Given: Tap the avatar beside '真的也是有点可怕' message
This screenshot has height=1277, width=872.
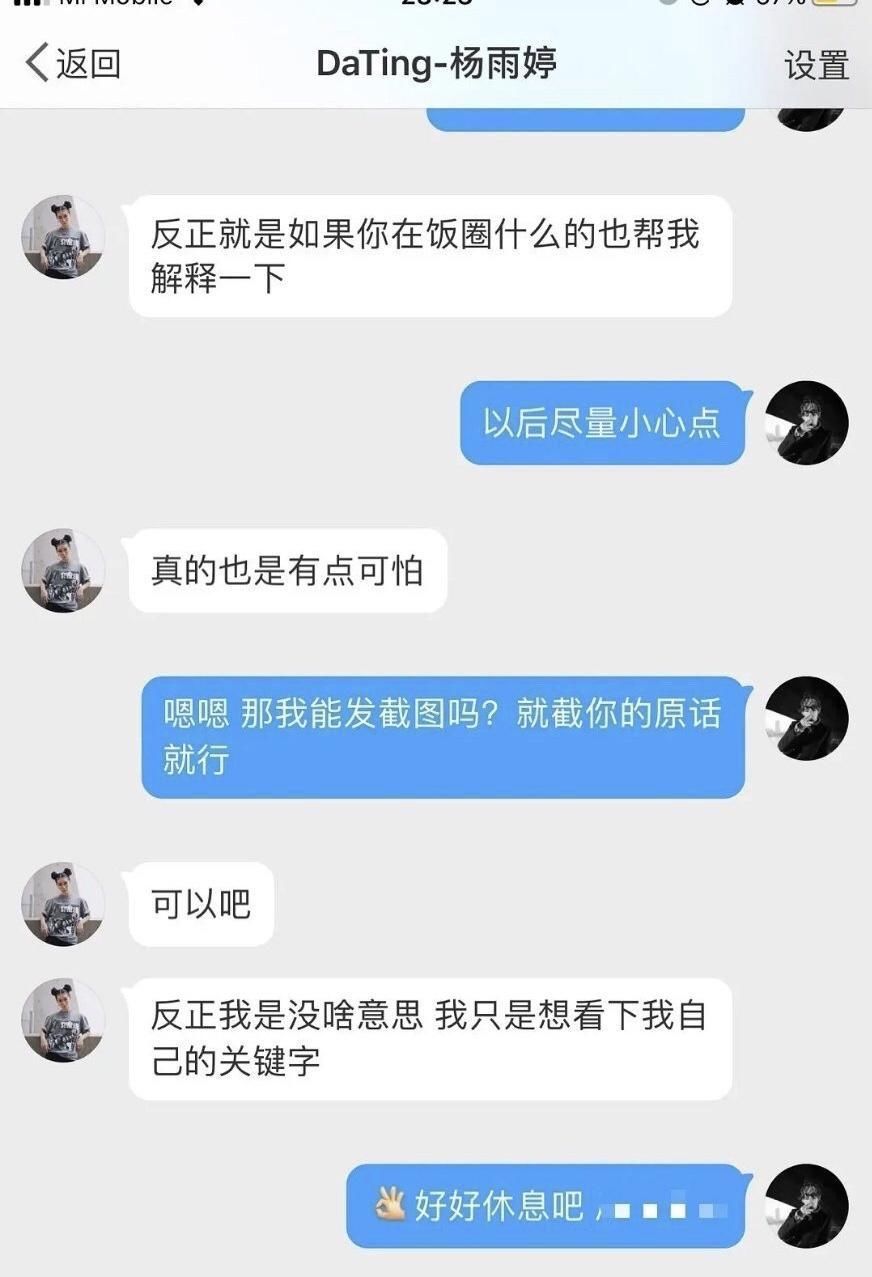Looking at the screenshot, I should coord(62,571).
